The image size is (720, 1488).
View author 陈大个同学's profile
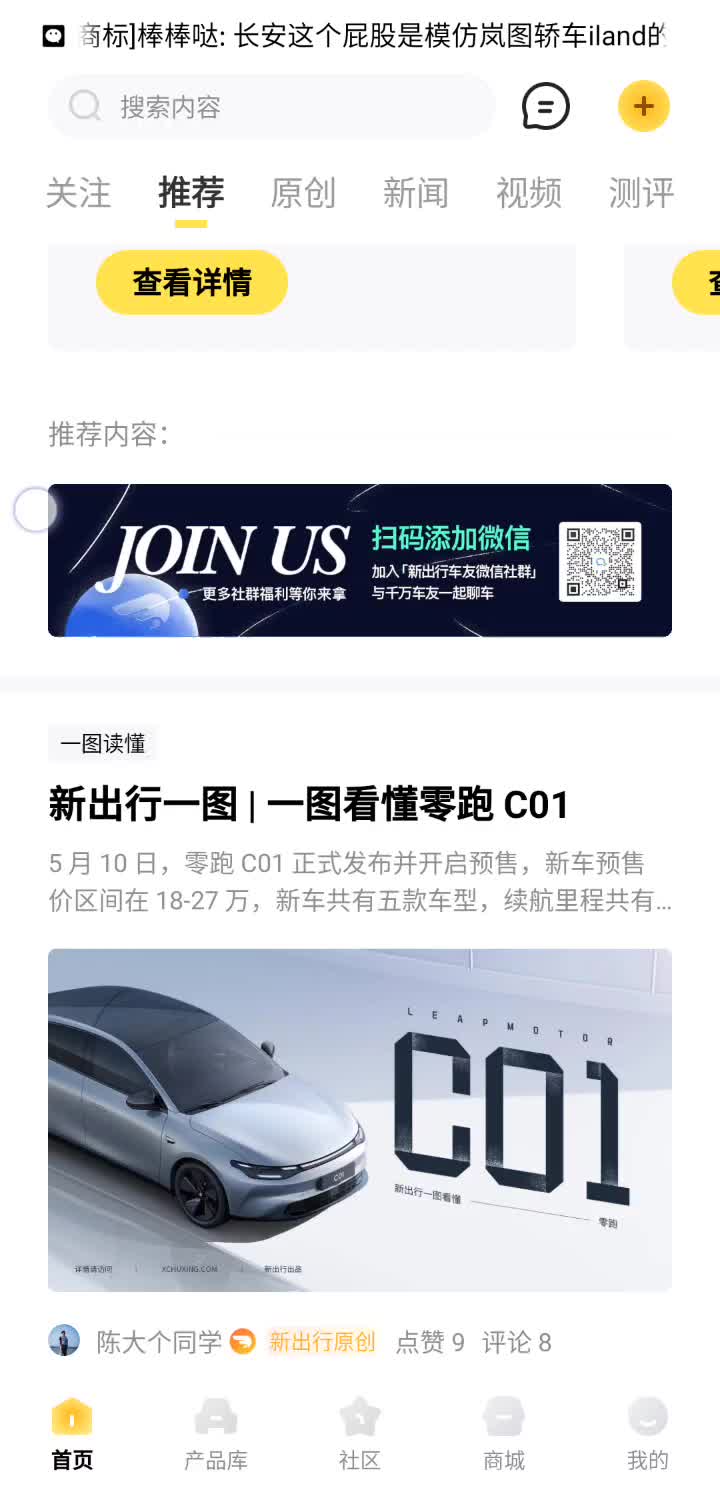tap(158, 1342)
